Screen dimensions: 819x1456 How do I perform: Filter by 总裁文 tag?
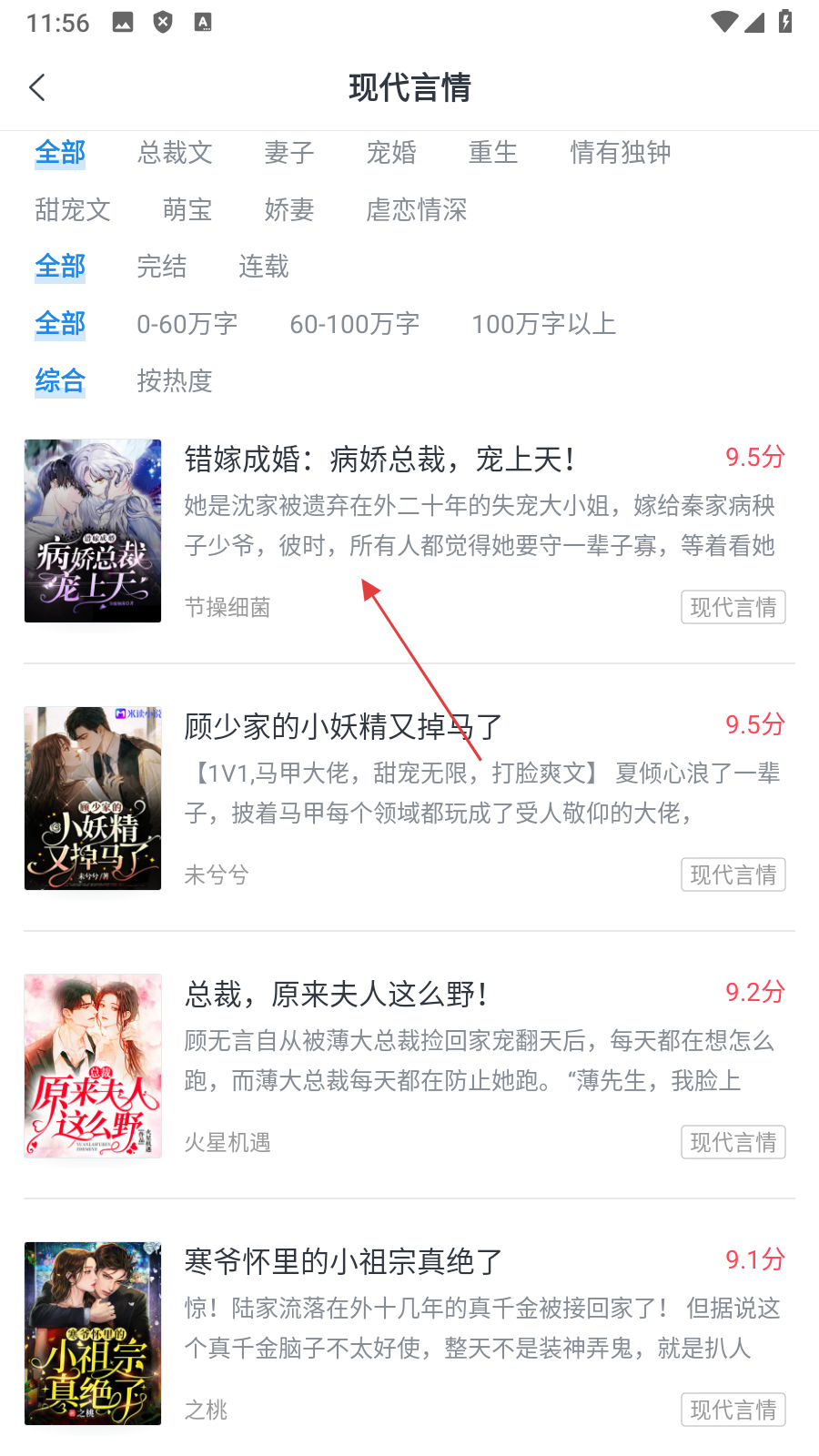(175, 153)
